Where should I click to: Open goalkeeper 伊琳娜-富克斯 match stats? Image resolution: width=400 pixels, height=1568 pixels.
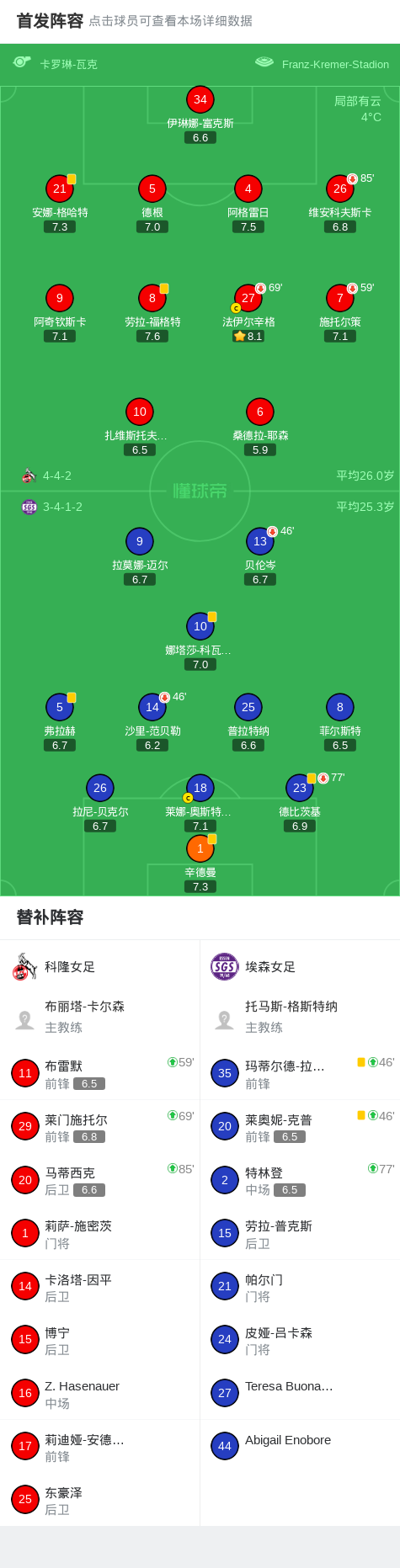click(x=200, y=114)
